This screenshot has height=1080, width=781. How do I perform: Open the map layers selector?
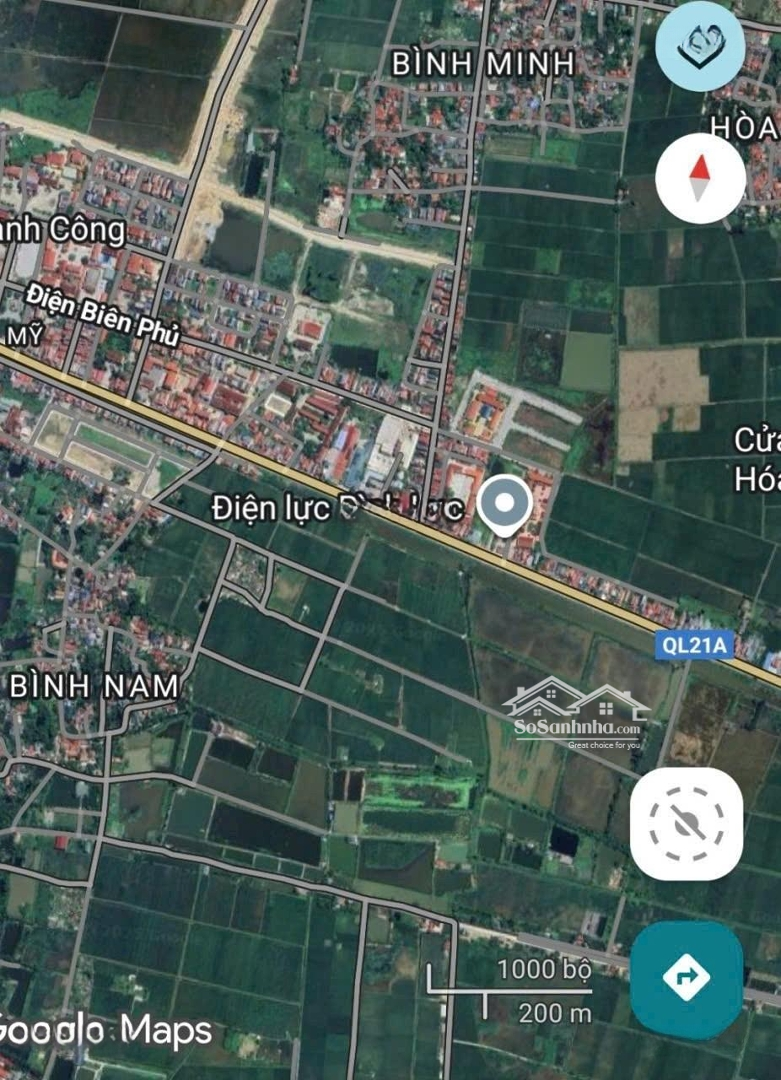tap(700, 45)
